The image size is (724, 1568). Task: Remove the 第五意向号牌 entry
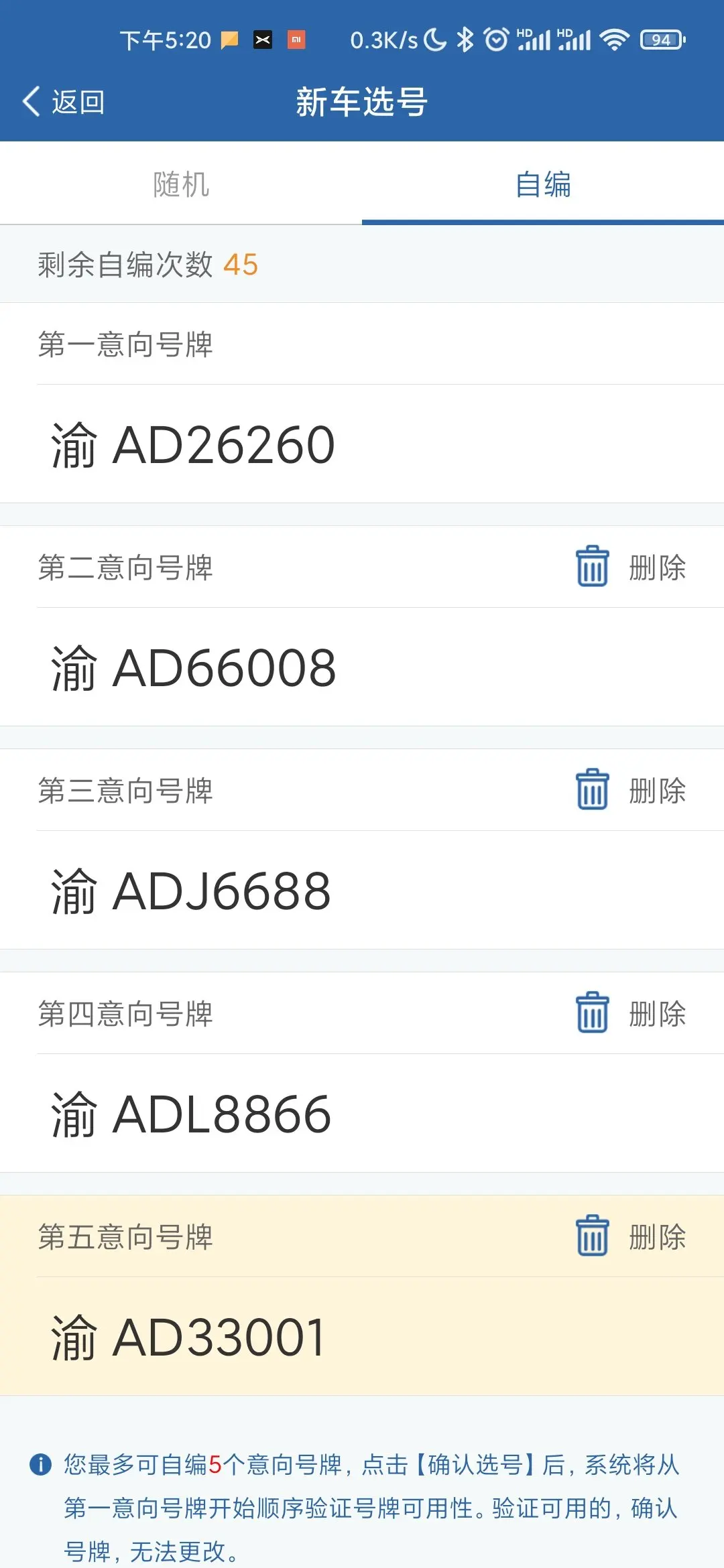coord(631,1236)
